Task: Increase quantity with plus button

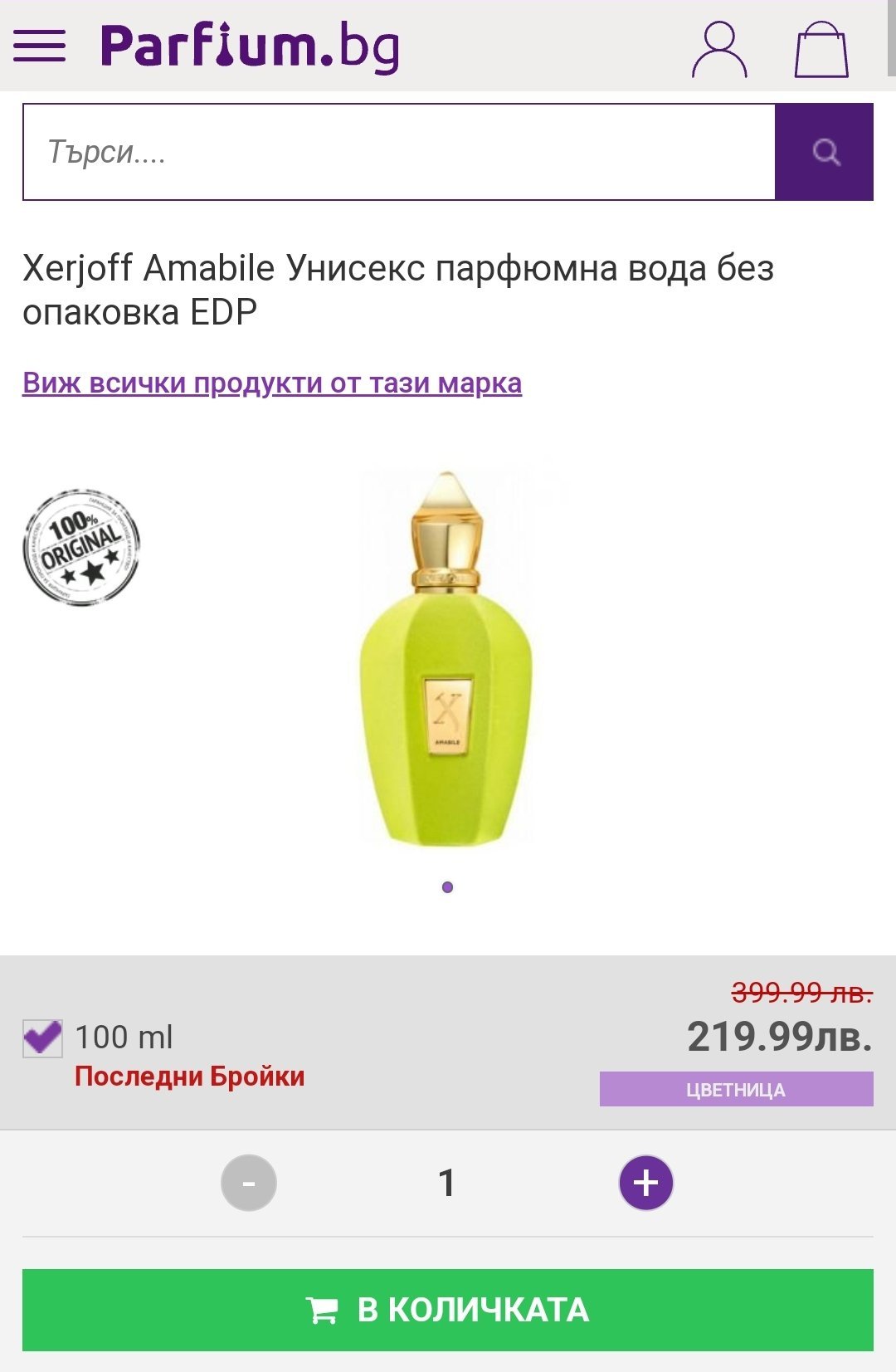Action: (645, 1183)
